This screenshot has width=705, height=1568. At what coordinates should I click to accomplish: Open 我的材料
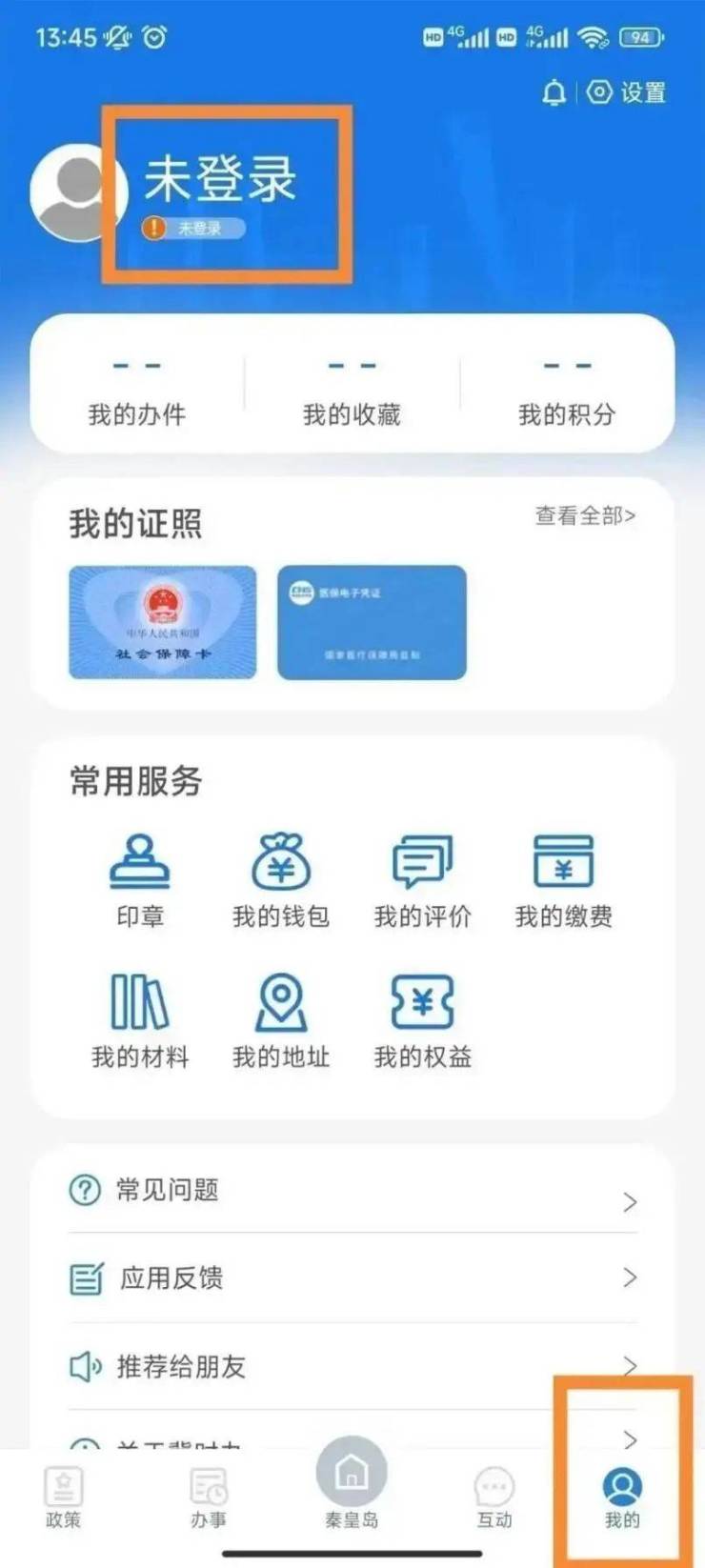pyautogui.click(x=140, y=1021)
